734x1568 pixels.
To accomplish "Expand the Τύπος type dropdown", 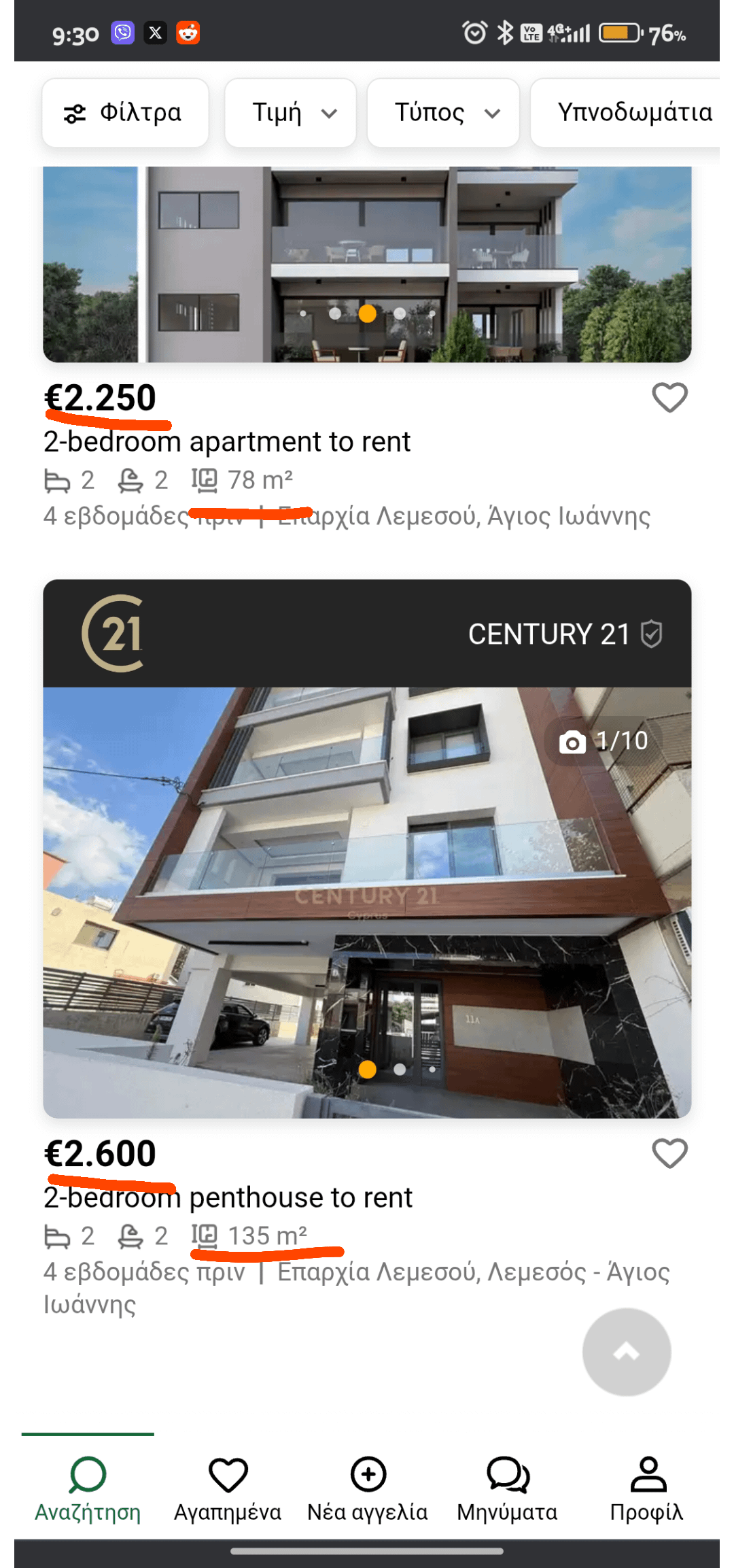I will tap(444, 113).
